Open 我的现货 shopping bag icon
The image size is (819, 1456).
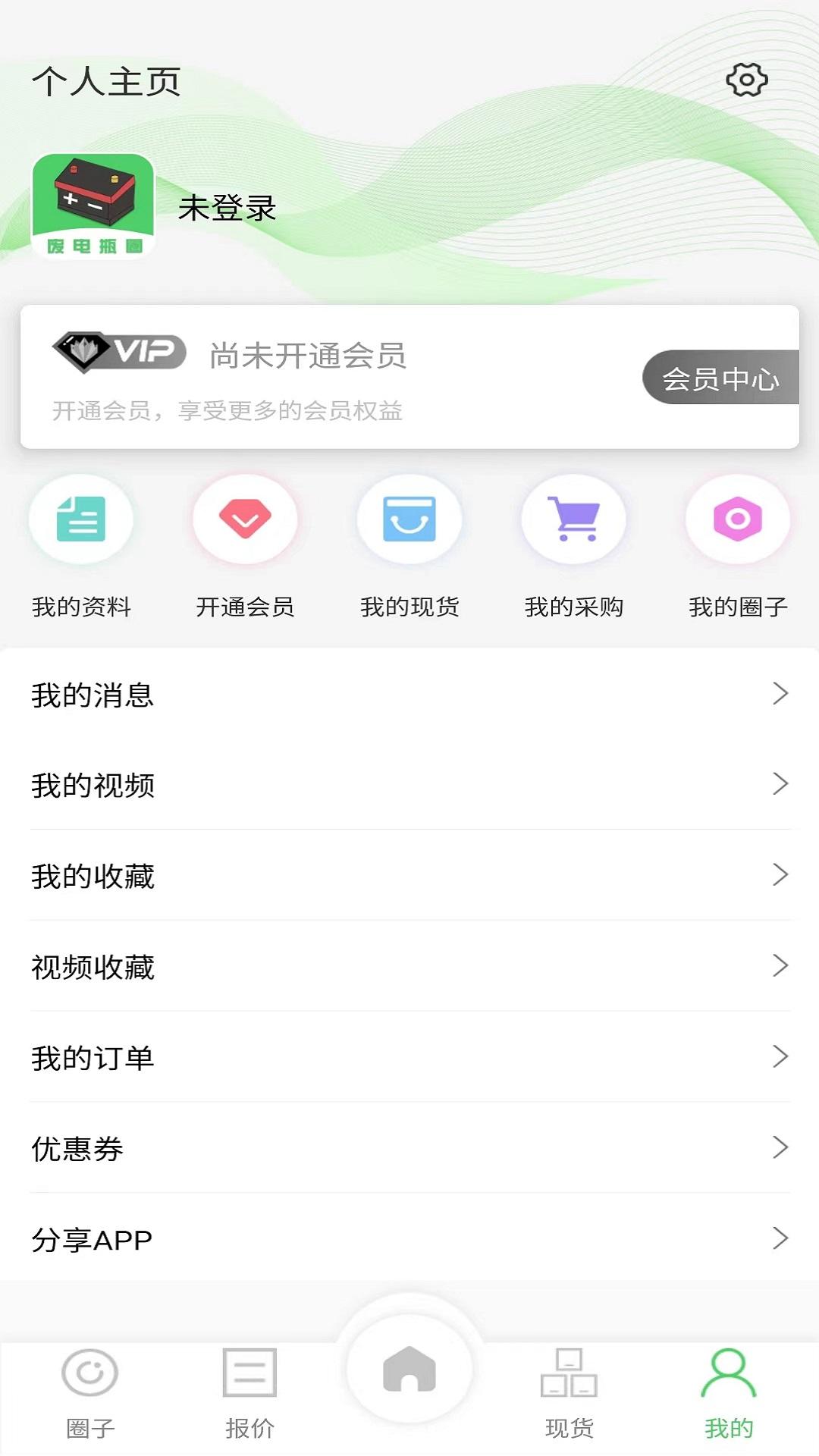[409, 519]
